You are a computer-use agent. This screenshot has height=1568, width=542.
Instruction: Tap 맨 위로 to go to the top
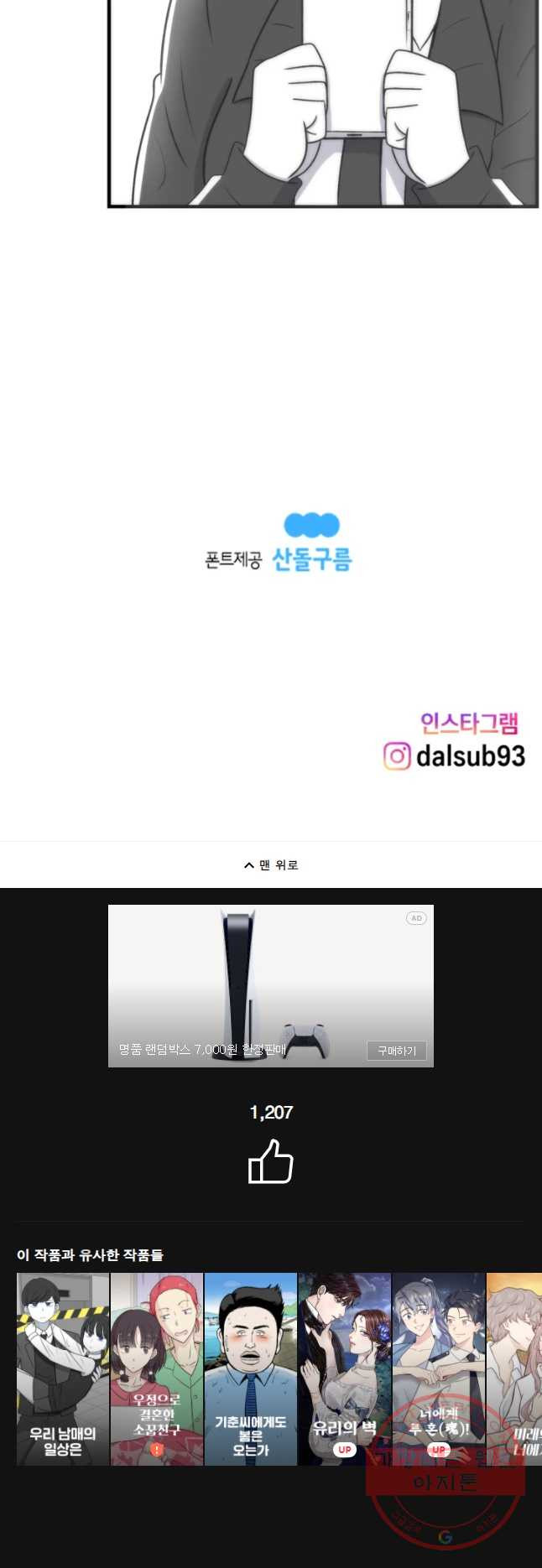point(271,864)
